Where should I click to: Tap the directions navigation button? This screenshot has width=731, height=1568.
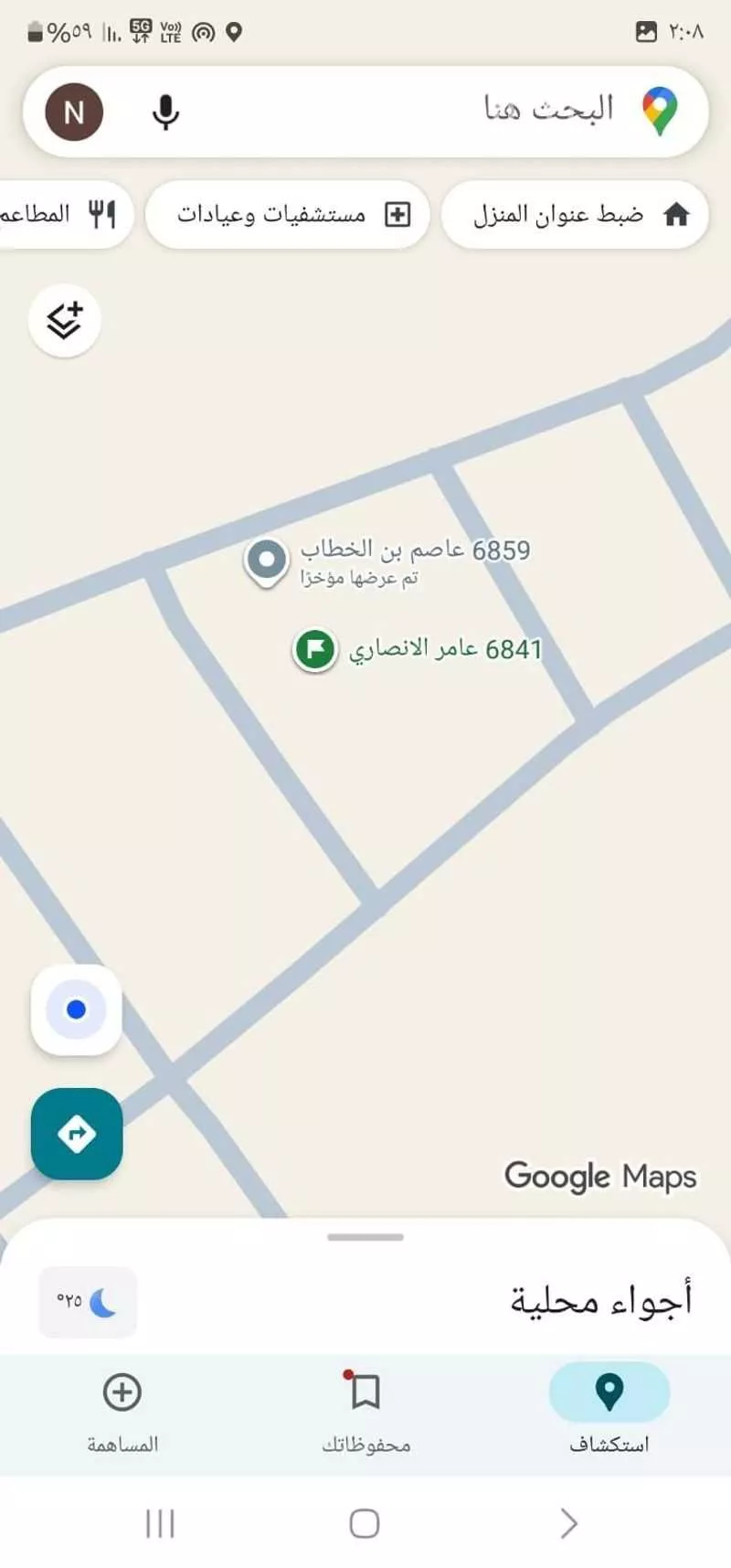coord(76,1134)
